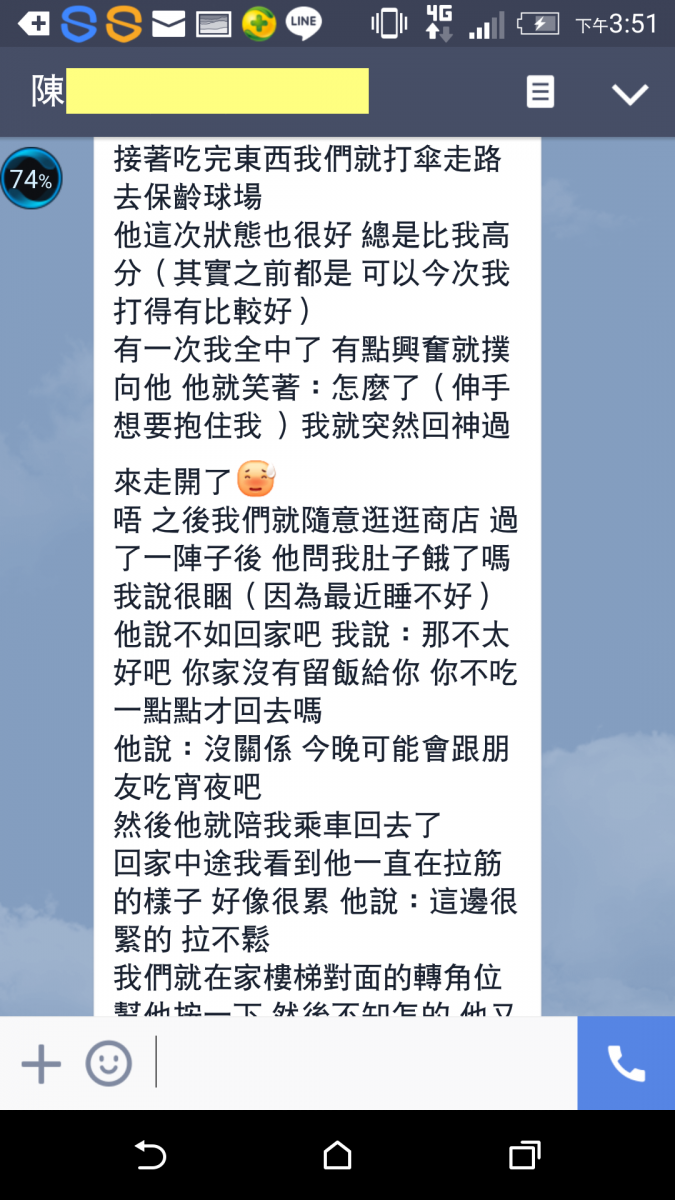Tap the floating 74% battery widget
The height and width of the screenshot is (1200, 675).
click(x=31, y=179)
